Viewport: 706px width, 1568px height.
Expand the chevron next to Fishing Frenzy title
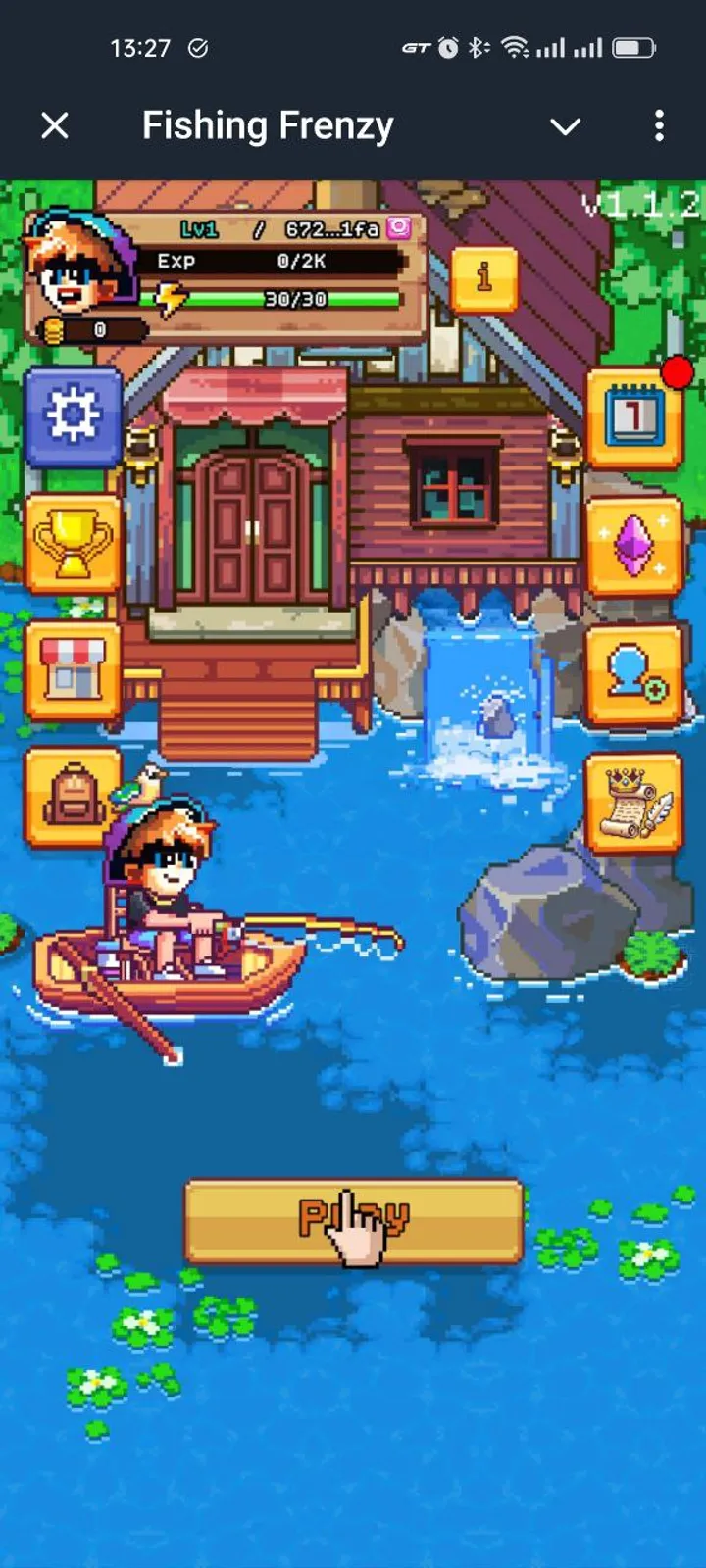click(566, 126)
